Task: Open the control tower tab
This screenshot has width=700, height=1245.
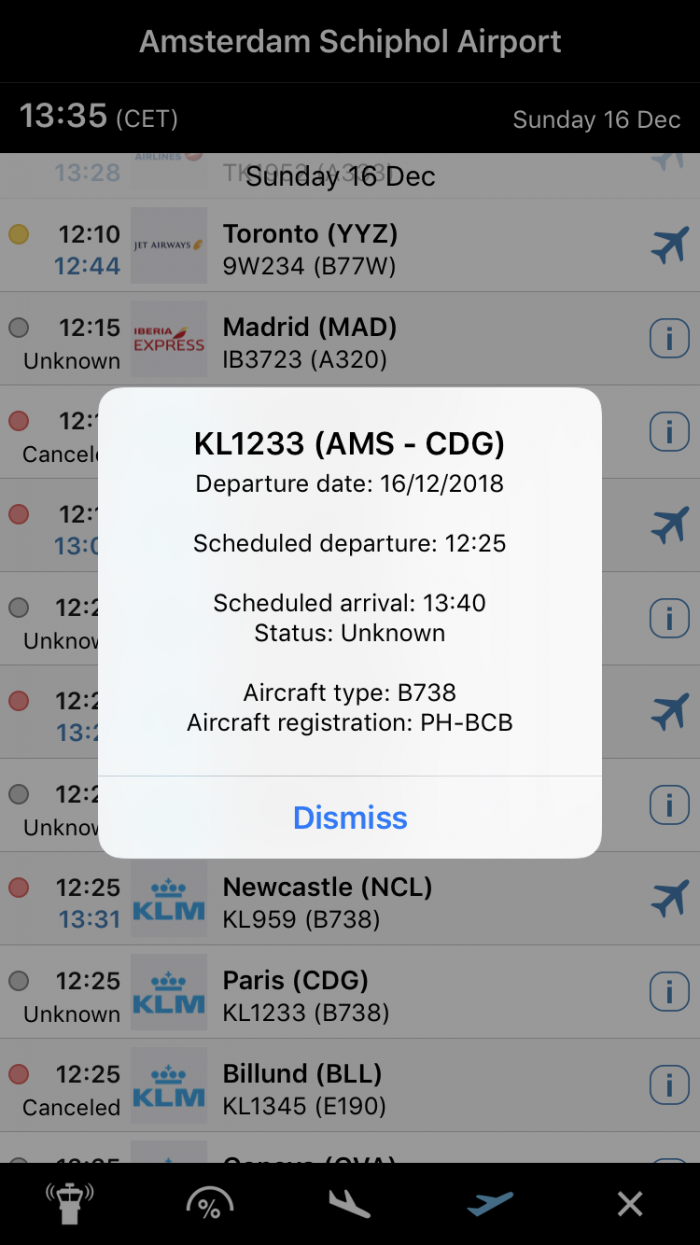Action: (70, 1204)
